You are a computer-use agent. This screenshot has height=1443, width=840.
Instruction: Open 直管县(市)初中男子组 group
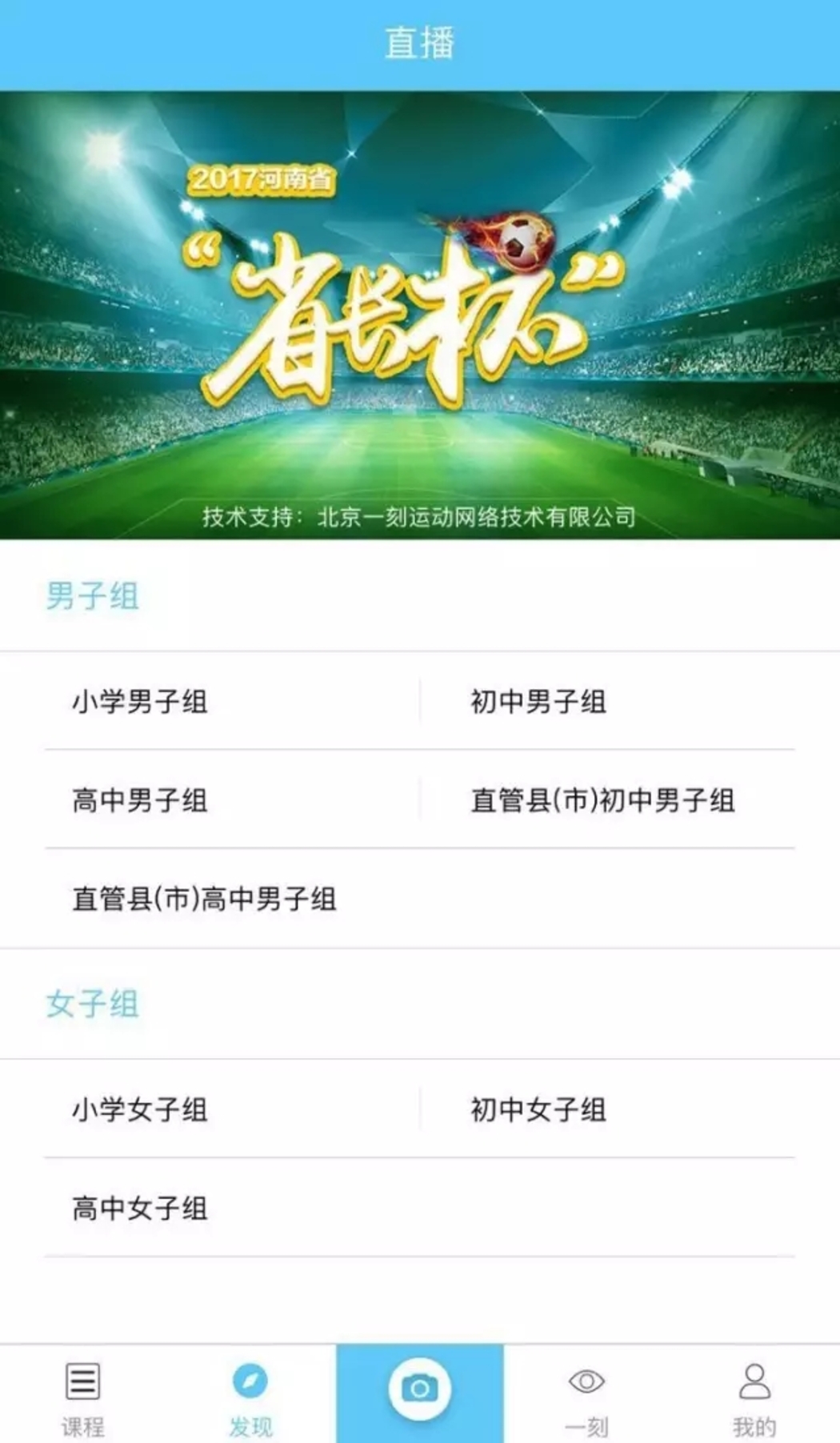602,800
